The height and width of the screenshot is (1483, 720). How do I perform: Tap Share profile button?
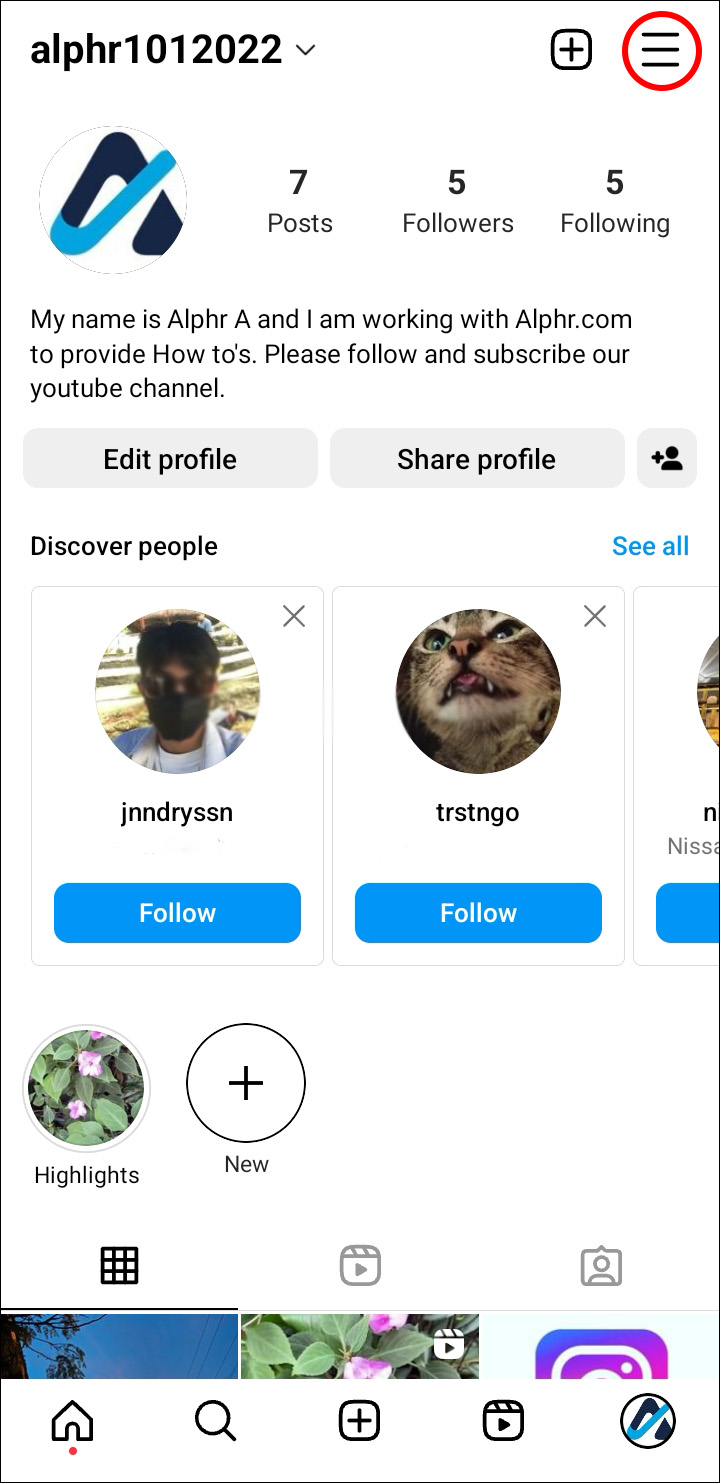click(x=476, y=459)
